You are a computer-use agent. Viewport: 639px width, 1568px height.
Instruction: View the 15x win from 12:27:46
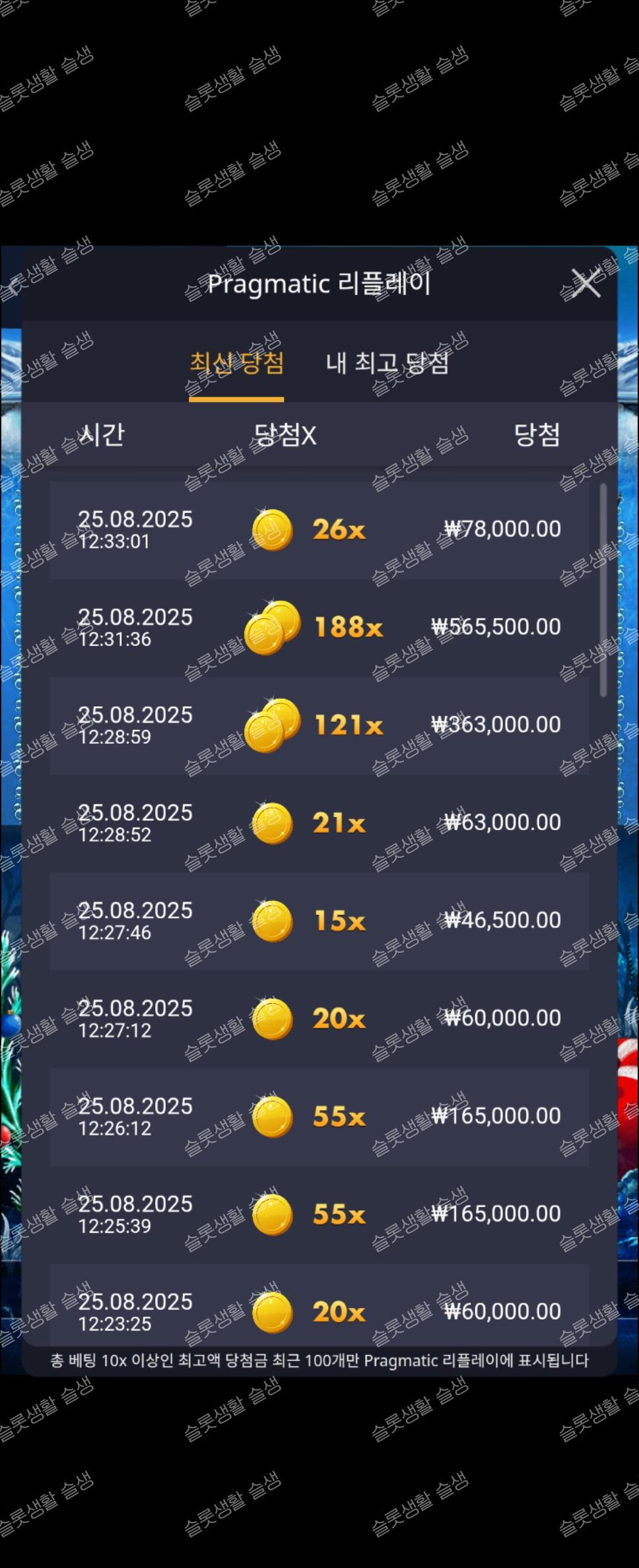point(319,921)
